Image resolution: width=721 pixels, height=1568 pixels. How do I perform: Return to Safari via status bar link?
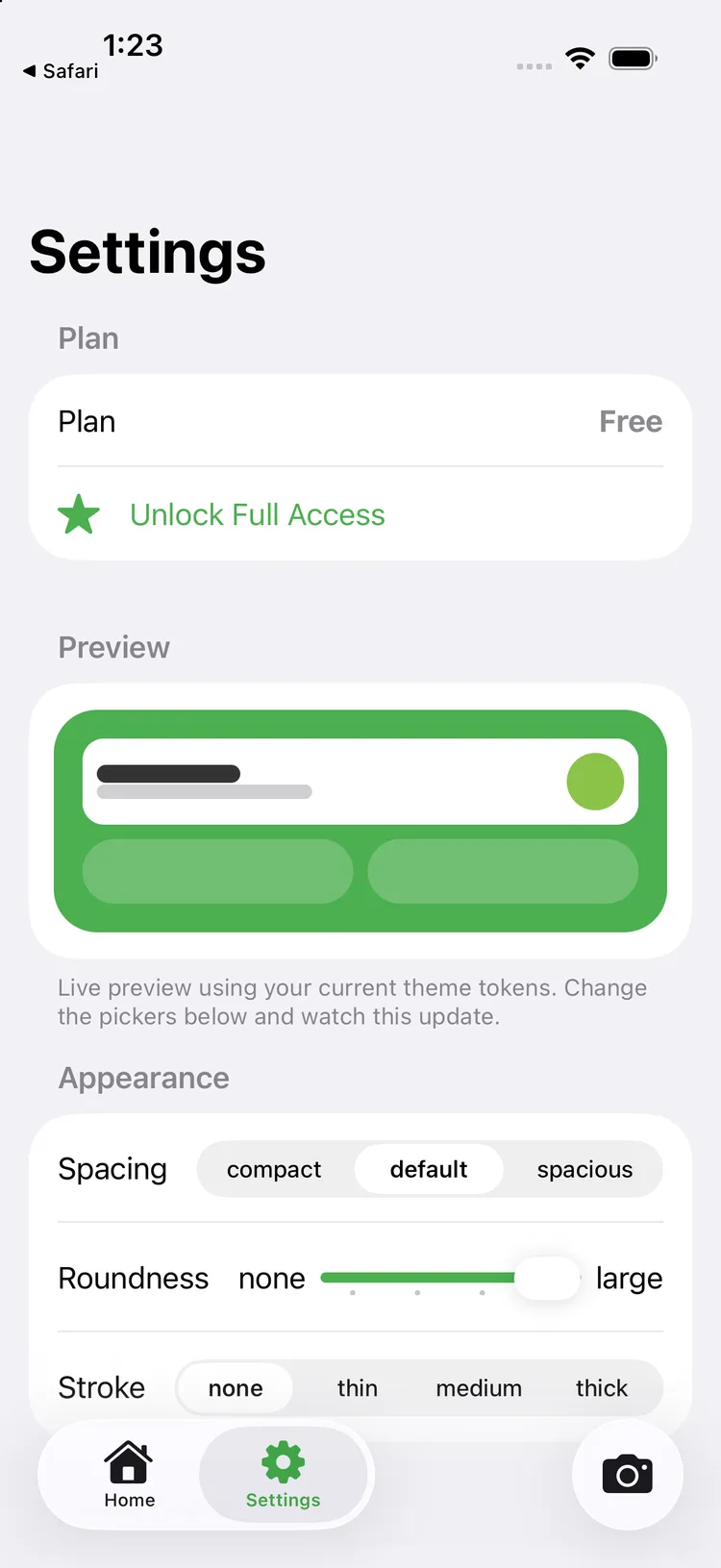coord(61,71)
